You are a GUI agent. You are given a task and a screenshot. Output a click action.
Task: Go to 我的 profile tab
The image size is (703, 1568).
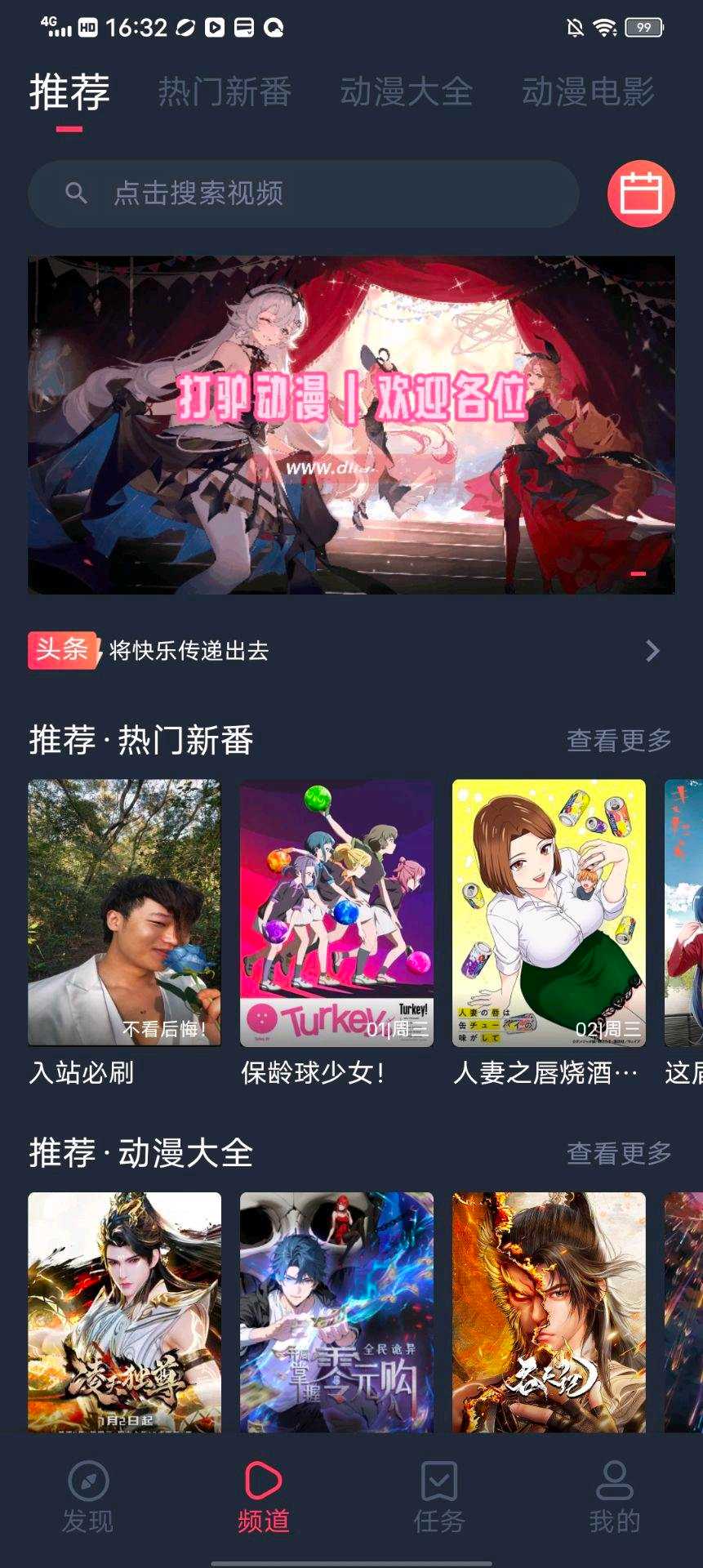pyautogui.click(x=615, y=1496)
